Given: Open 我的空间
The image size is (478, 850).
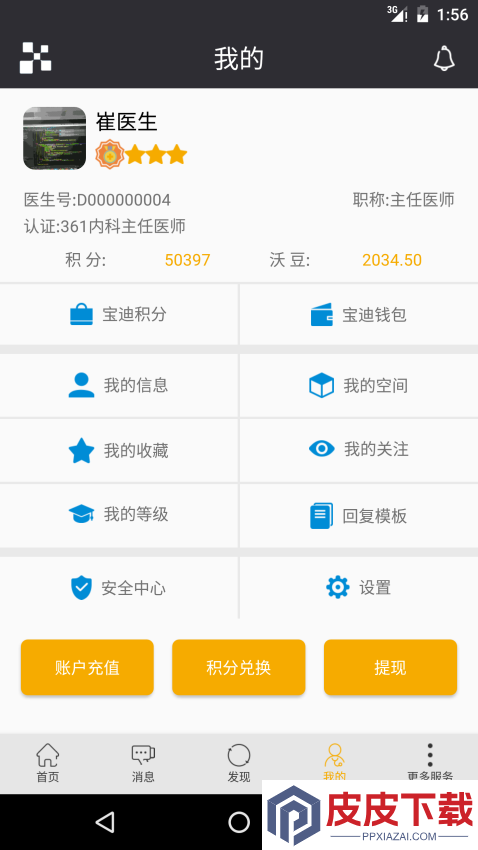Looking at the screenshot, I should tap(359, 385).
